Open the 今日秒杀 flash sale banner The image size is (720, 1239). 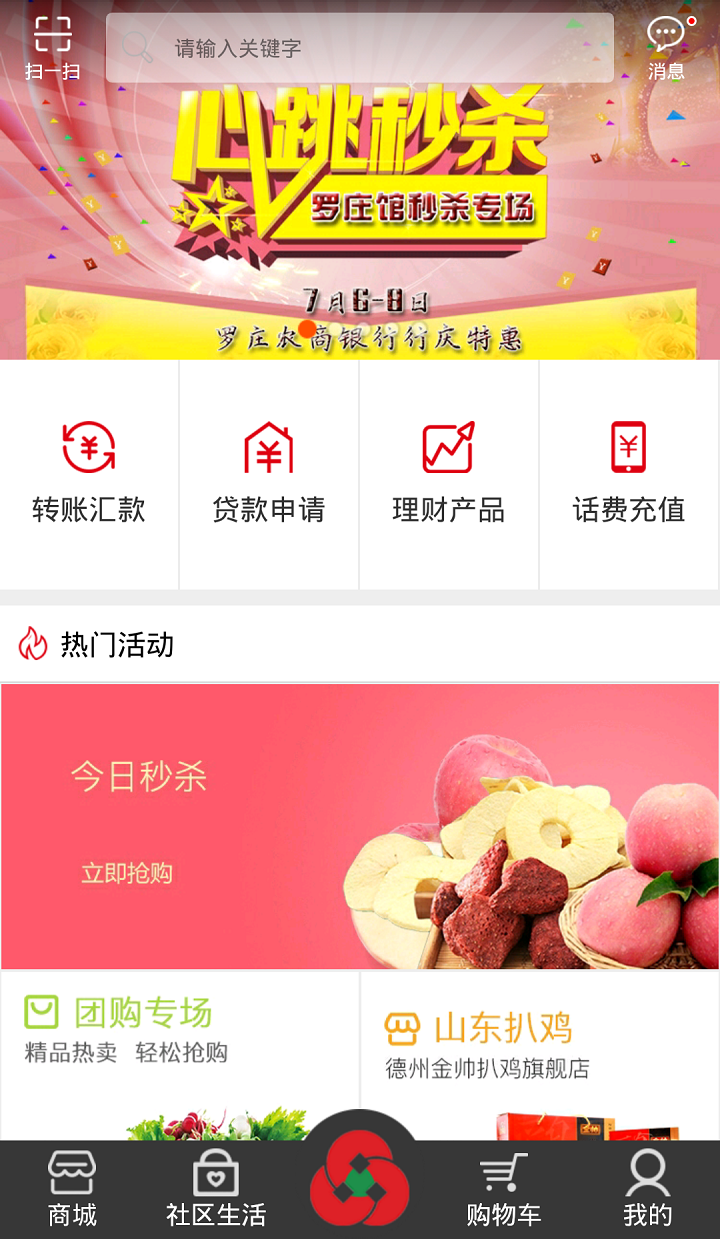pos(360,826)
